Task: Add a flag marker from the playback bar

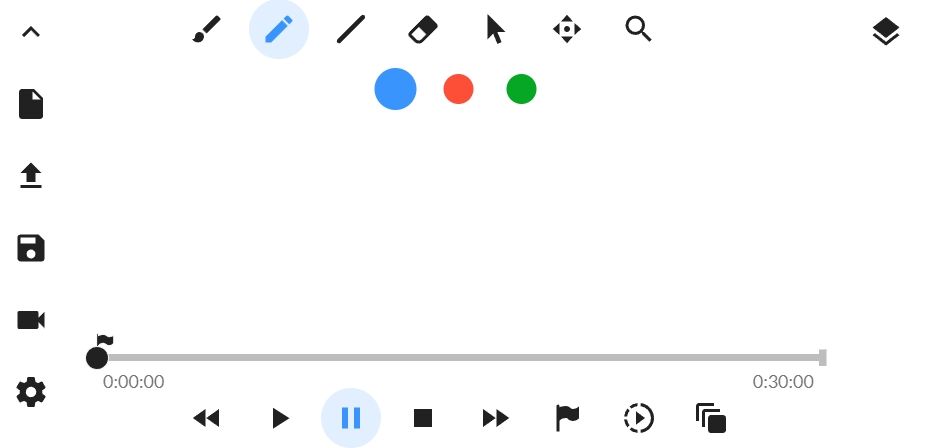Action: [x=567, y=418]
